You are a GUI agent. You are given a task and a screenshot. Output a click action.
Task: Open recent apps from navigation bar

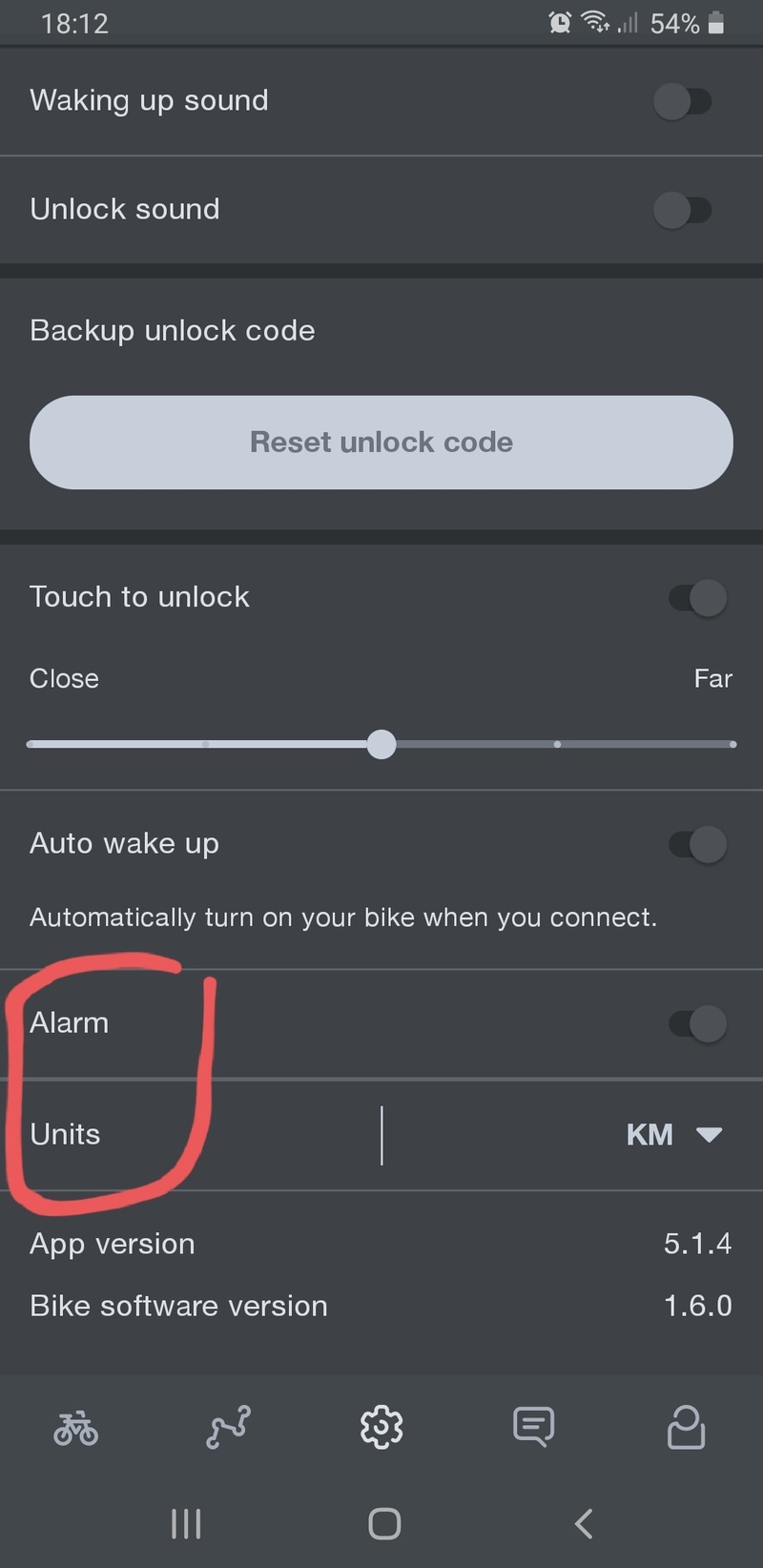pos(186,1524)
